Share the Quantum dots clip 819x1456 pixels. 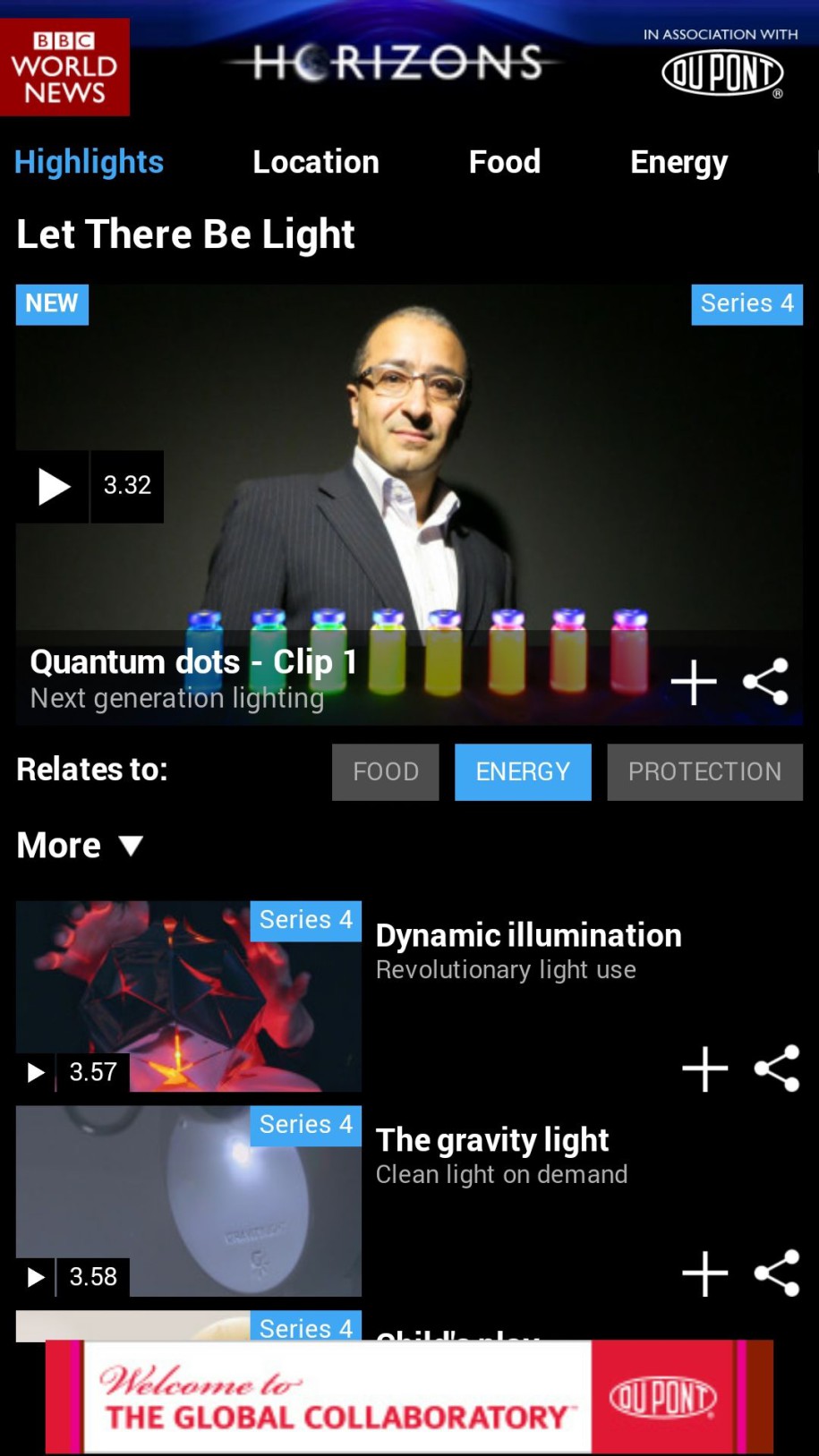pos(766,682)
